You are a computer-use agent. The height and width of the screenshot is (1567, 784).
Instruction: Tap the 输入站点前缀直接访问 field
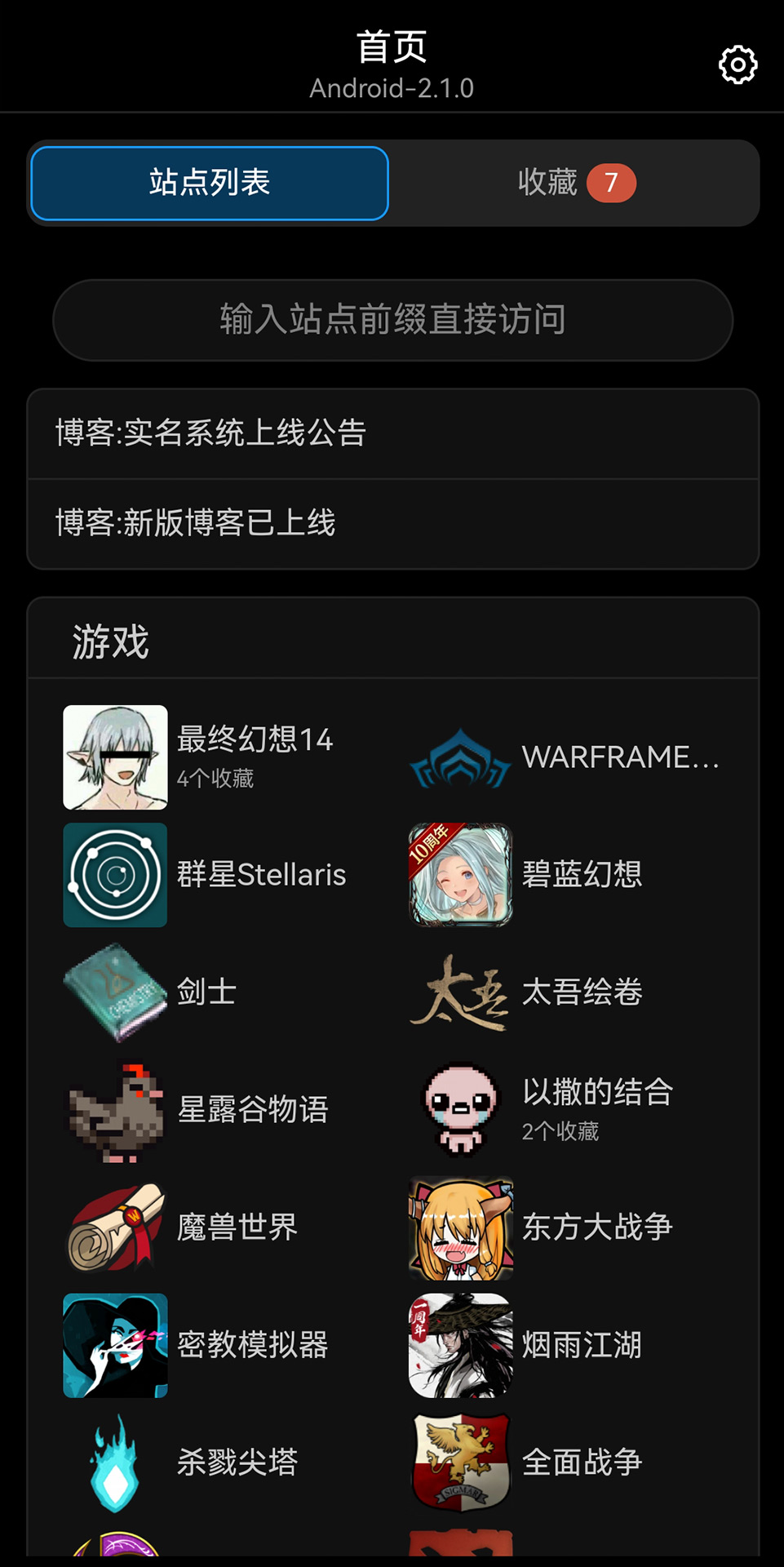tap(392, 320)
